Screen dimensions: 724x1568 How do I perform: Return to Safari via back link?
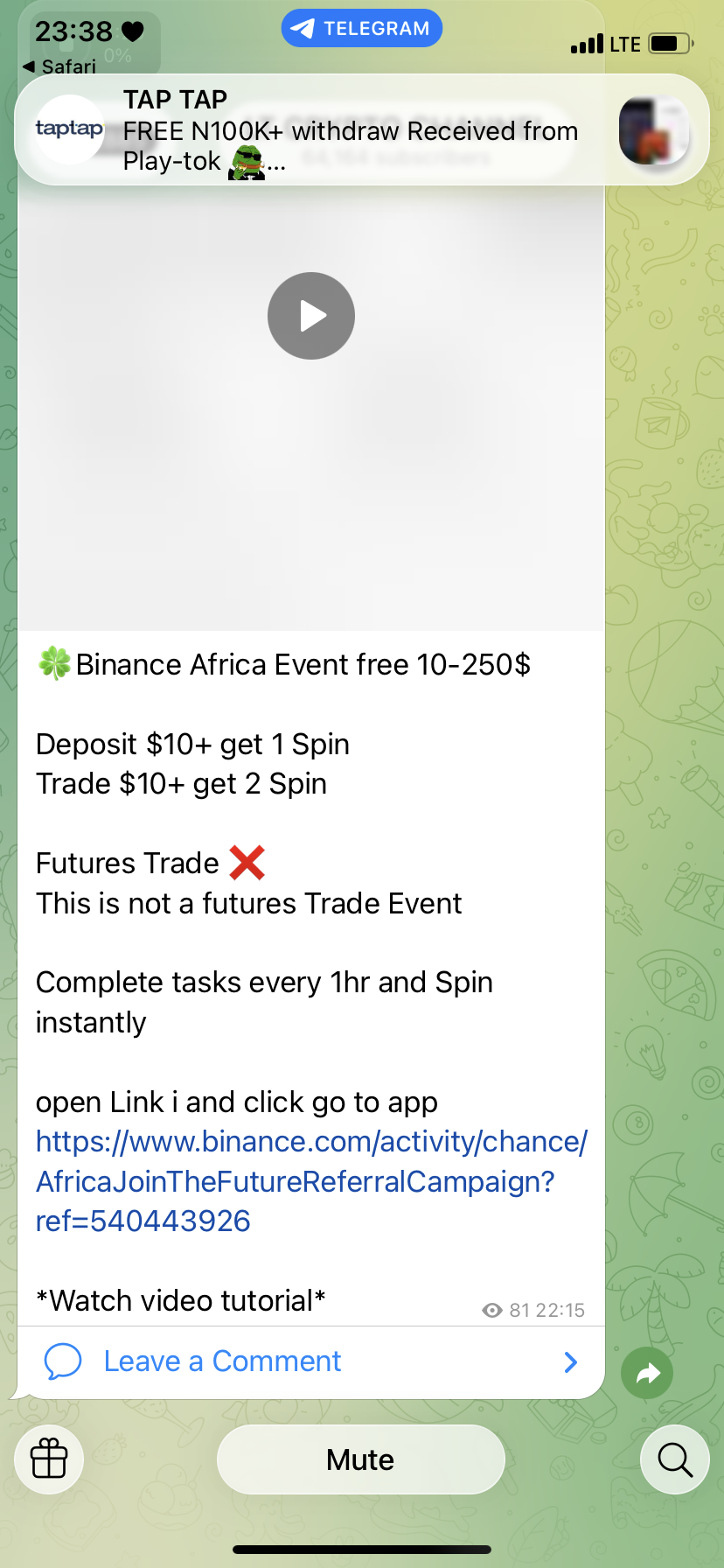(x=59, y=66)
